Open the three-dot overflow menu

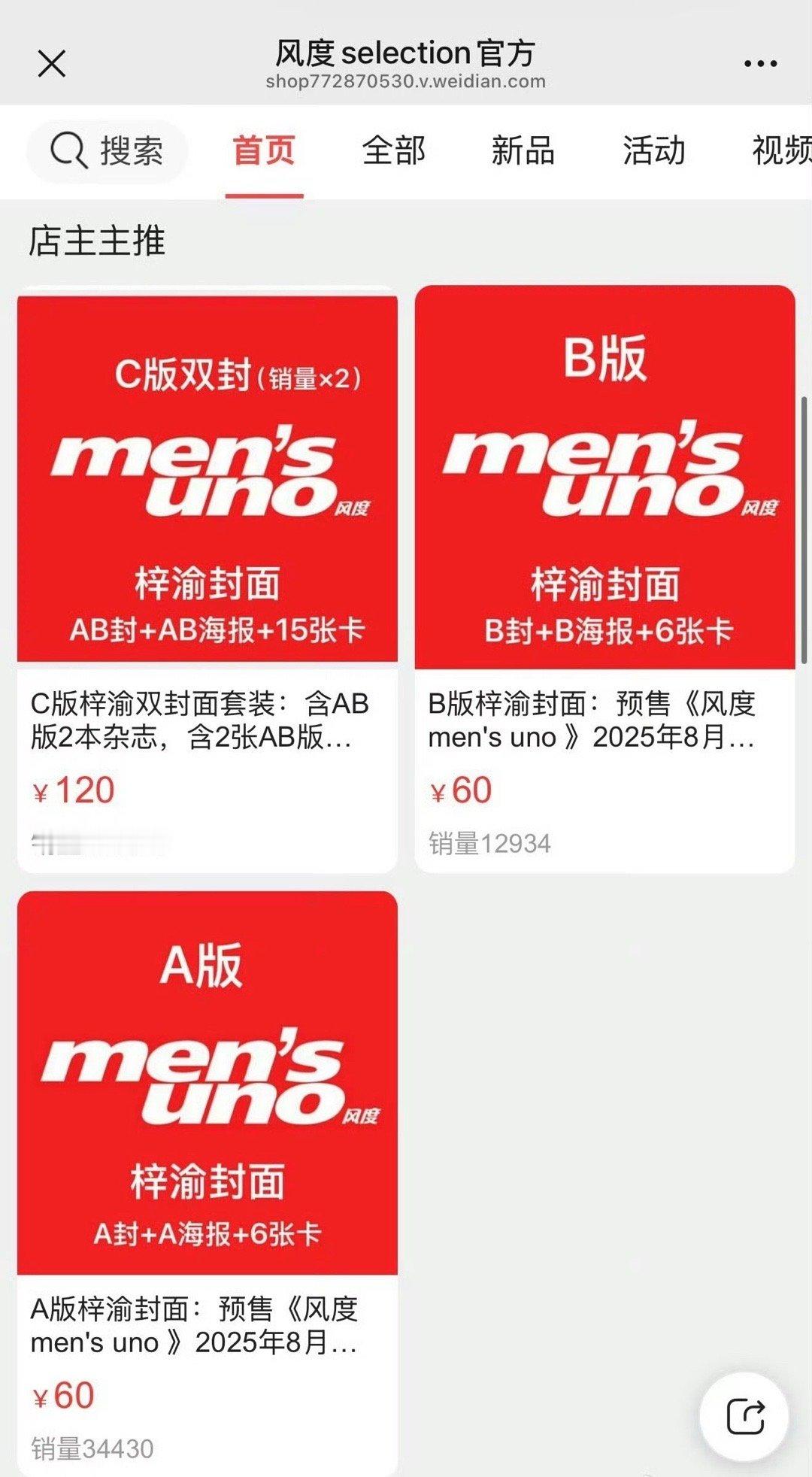pos(760,63)
